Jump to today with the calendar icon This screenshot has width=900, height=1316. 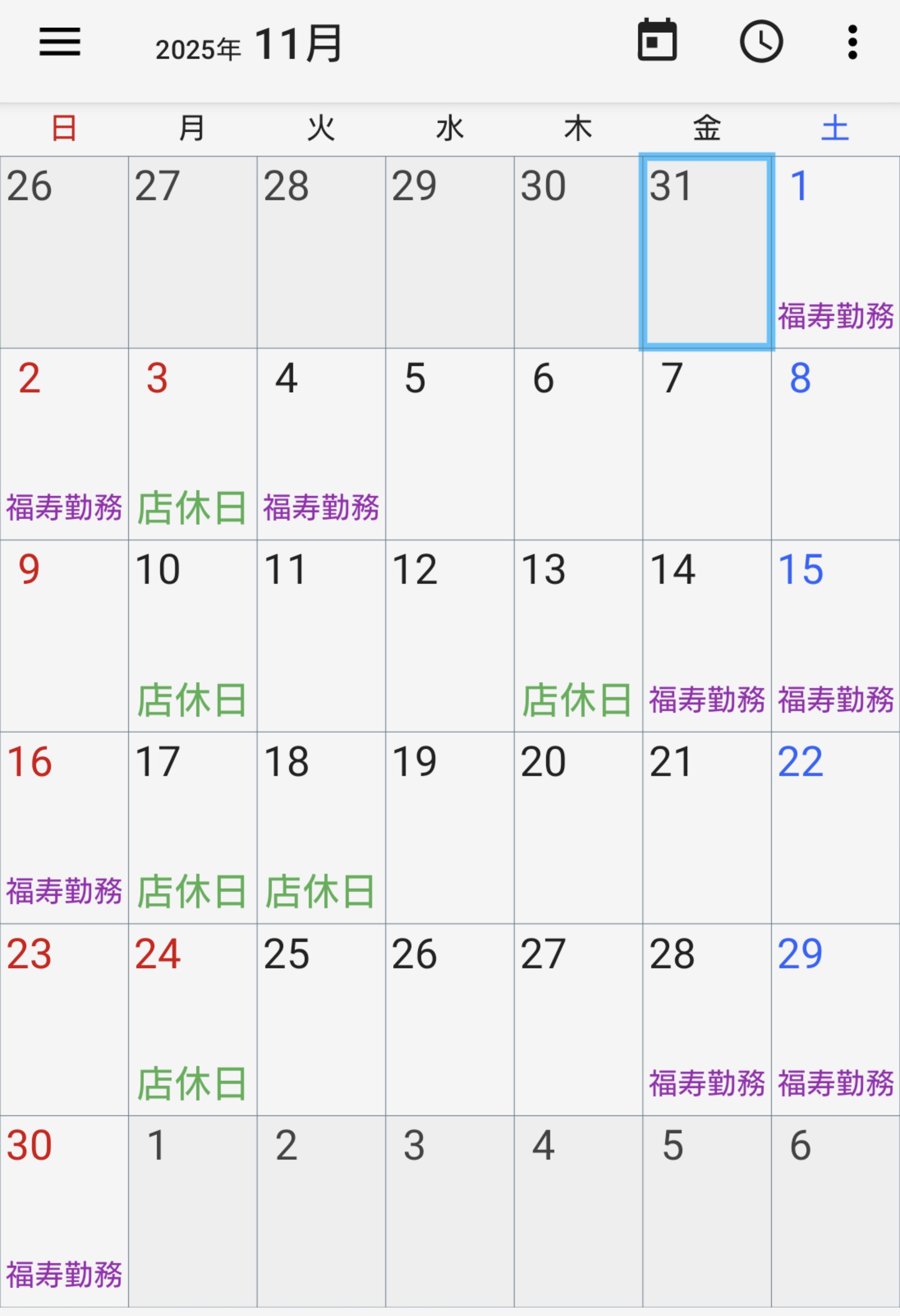[x=656, y=41]
